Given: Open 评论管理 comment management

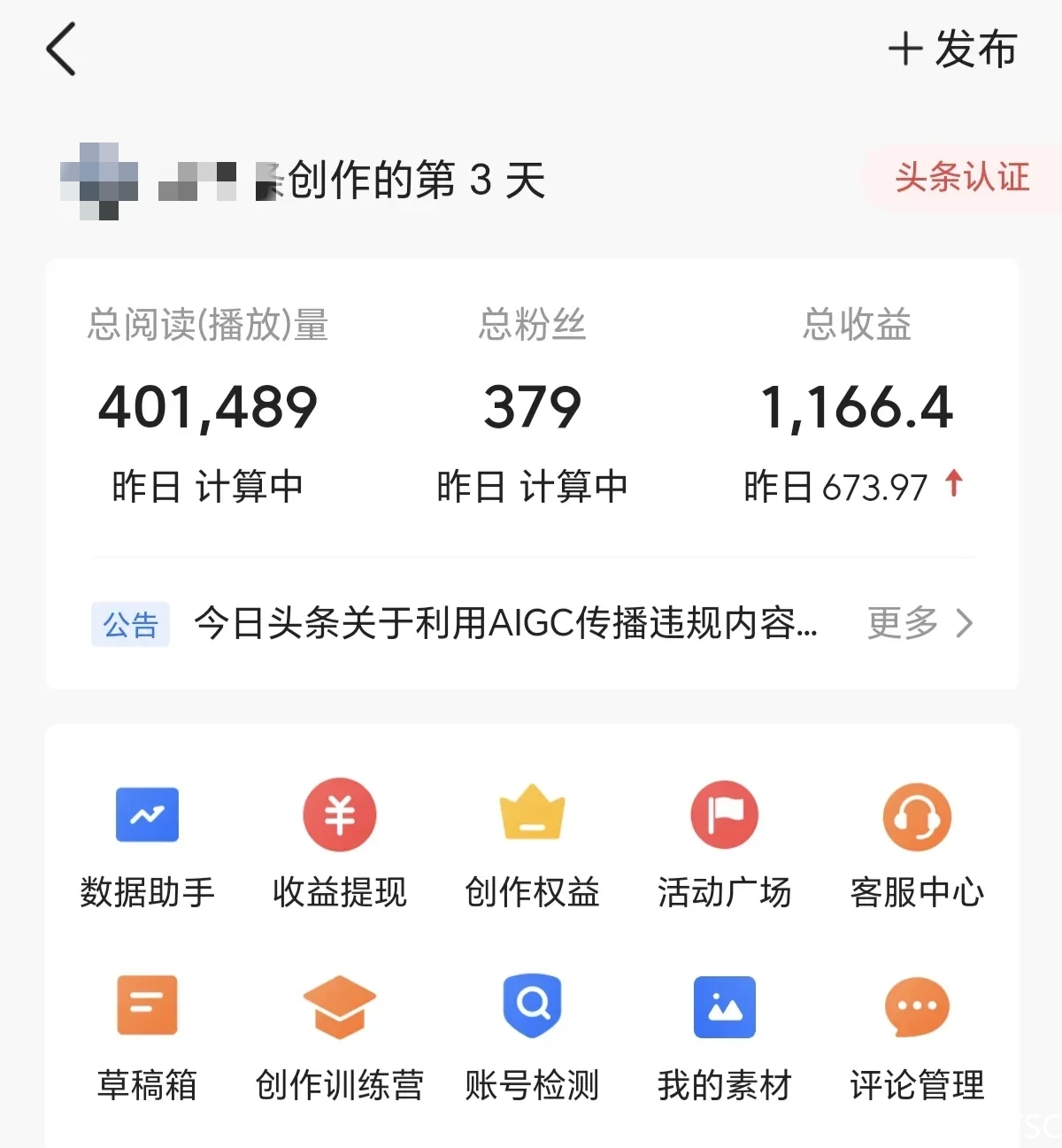Looking at the screenshot, I should click(917, 1036).
